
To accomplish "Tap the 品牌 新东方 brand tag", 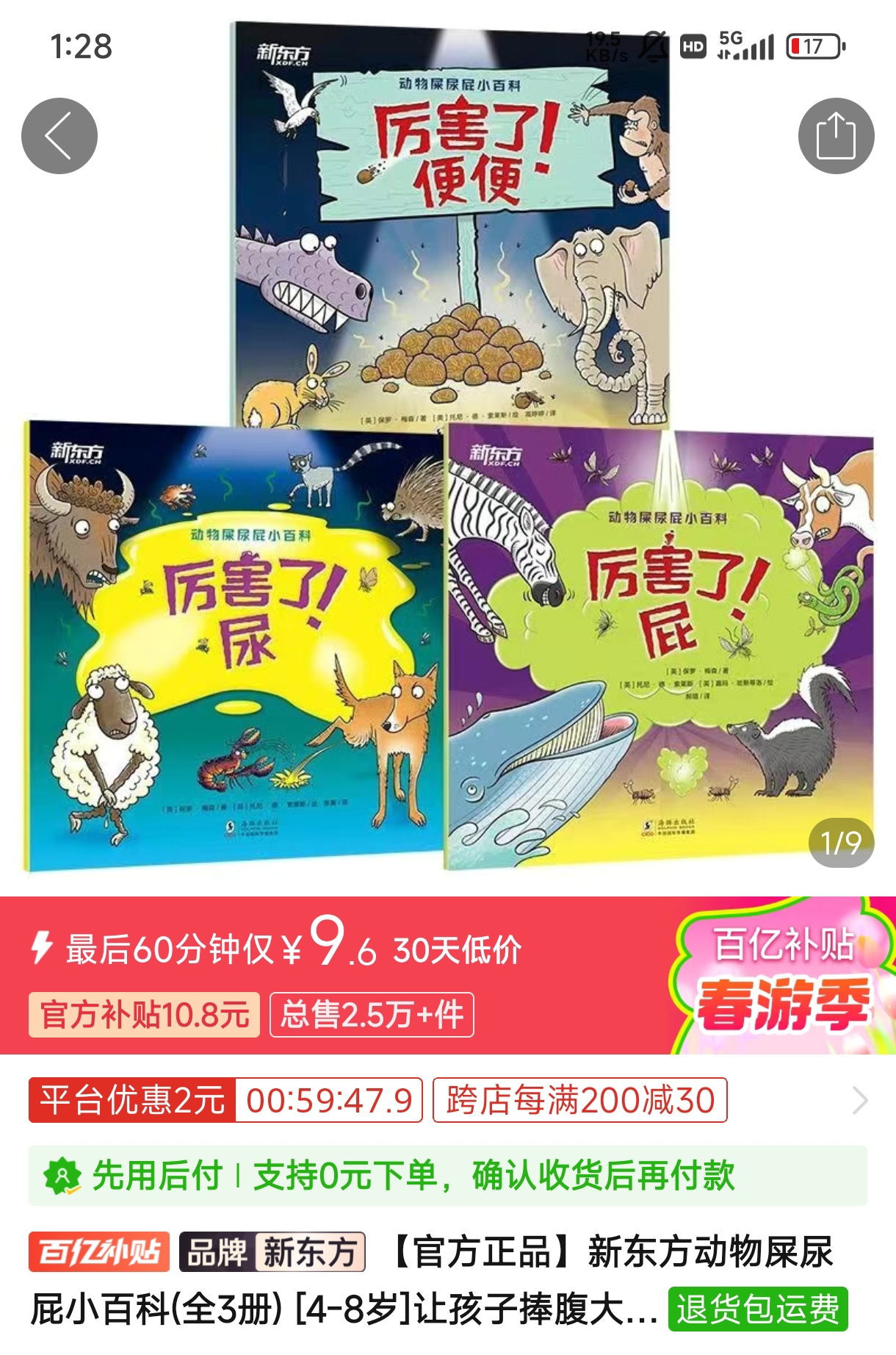I will click(272, 1252).
